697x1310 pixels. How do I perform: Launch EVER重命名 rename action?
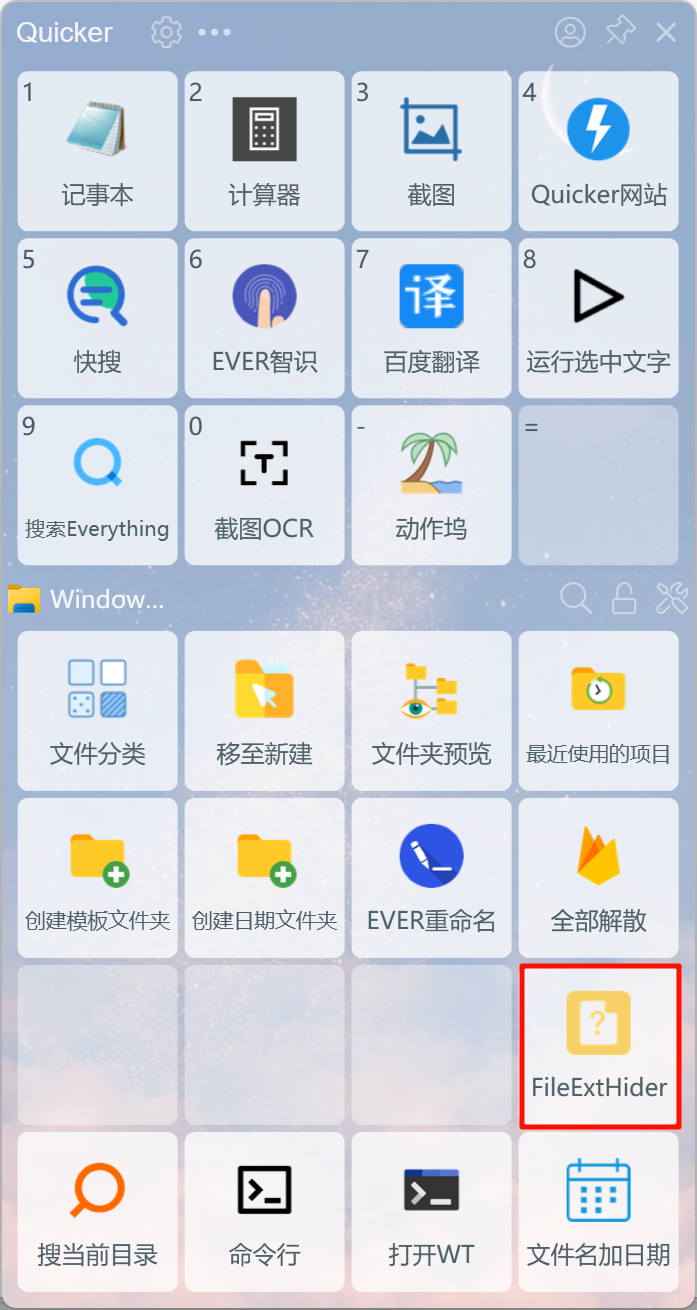tap(431, 878)
